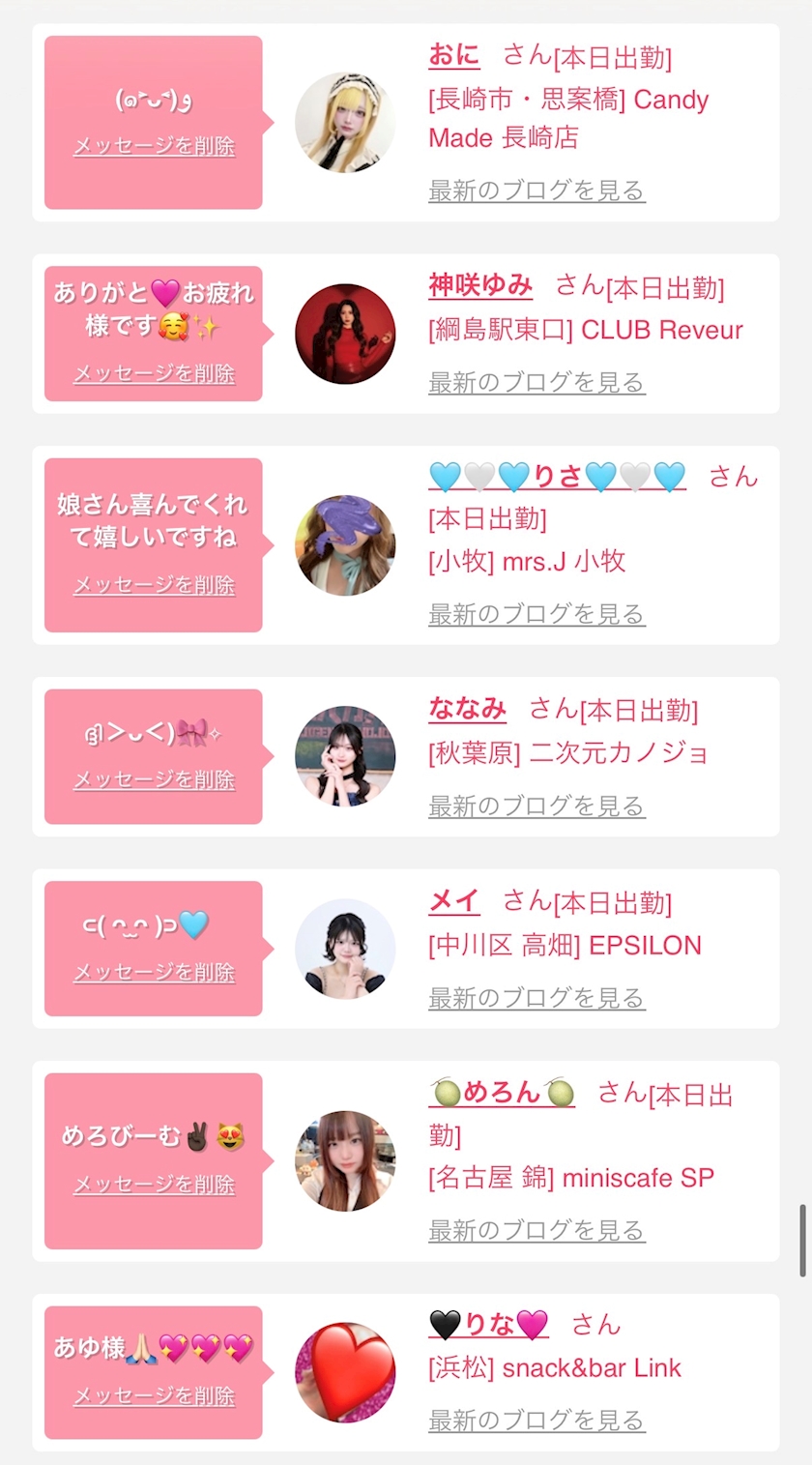
Task: Open りな's profile name link
Action: pyautogui.click(x=488, y=1325)
